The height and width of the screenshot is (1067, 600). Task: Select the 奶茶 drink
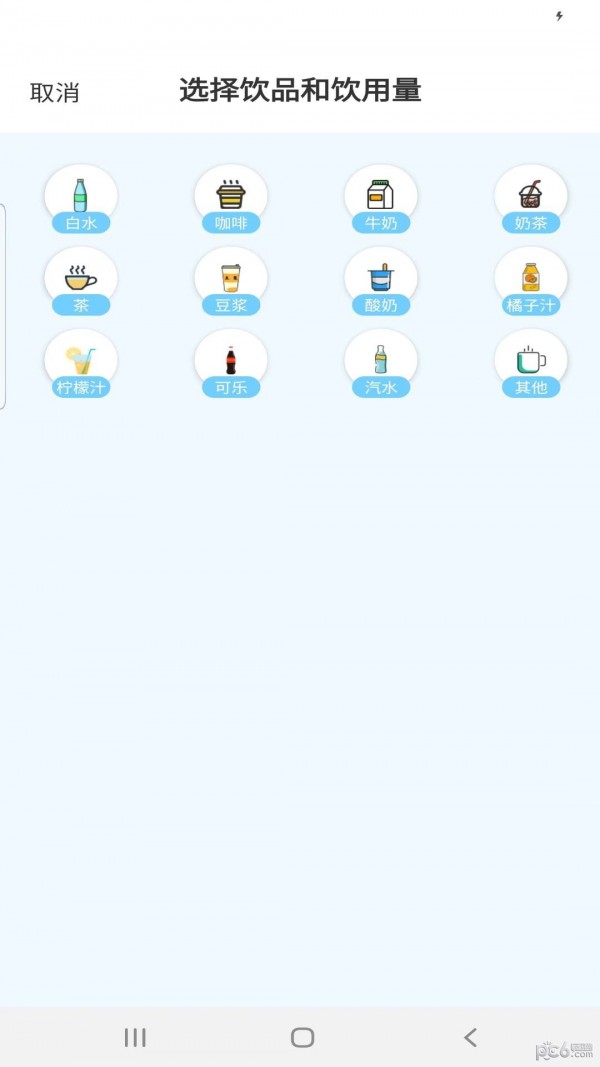pyautogui.click(x=530, y=199)
